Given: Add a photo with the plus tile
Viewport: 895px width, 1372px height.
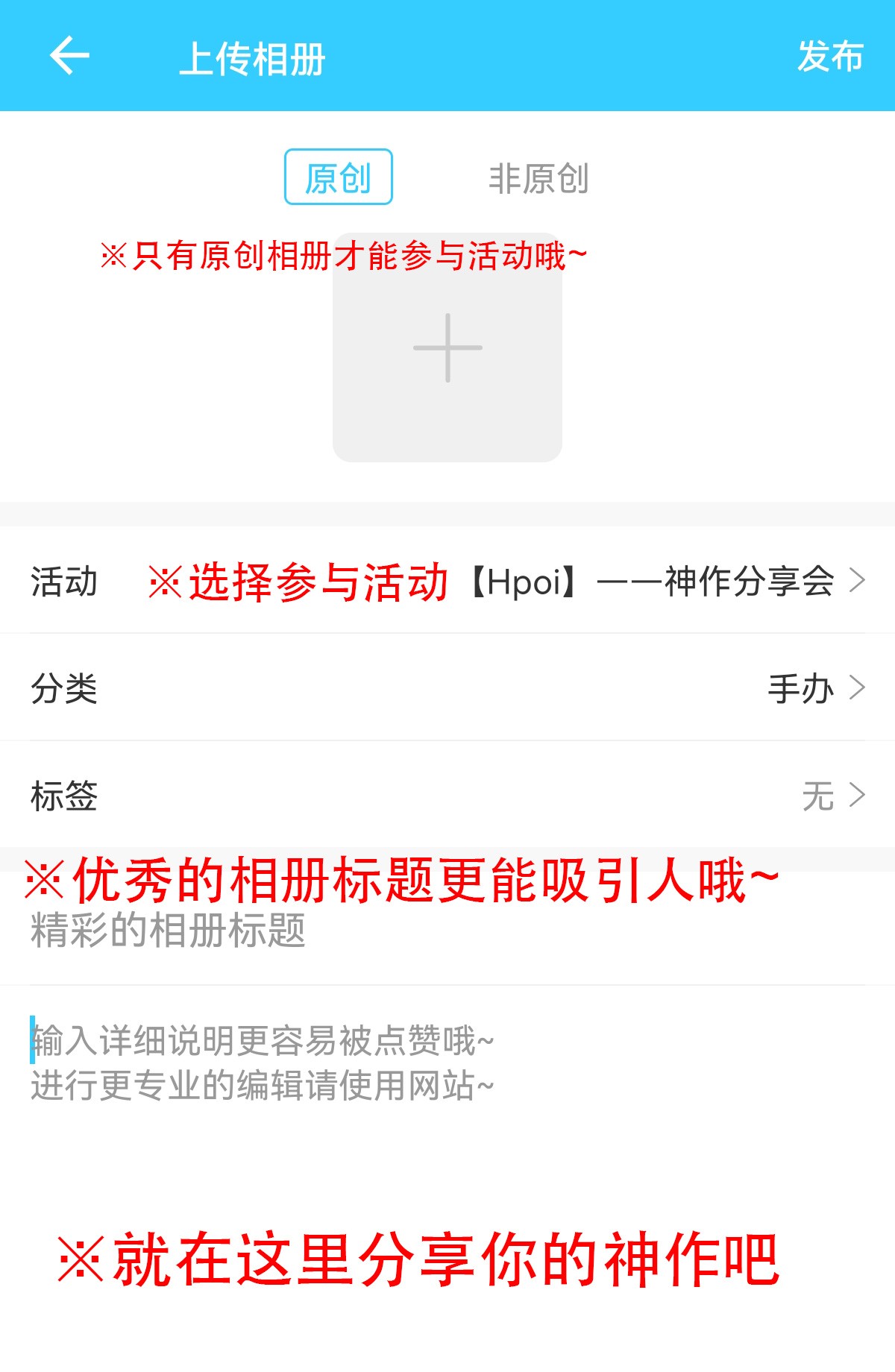Looking at the screenshot, I should 447,348.
